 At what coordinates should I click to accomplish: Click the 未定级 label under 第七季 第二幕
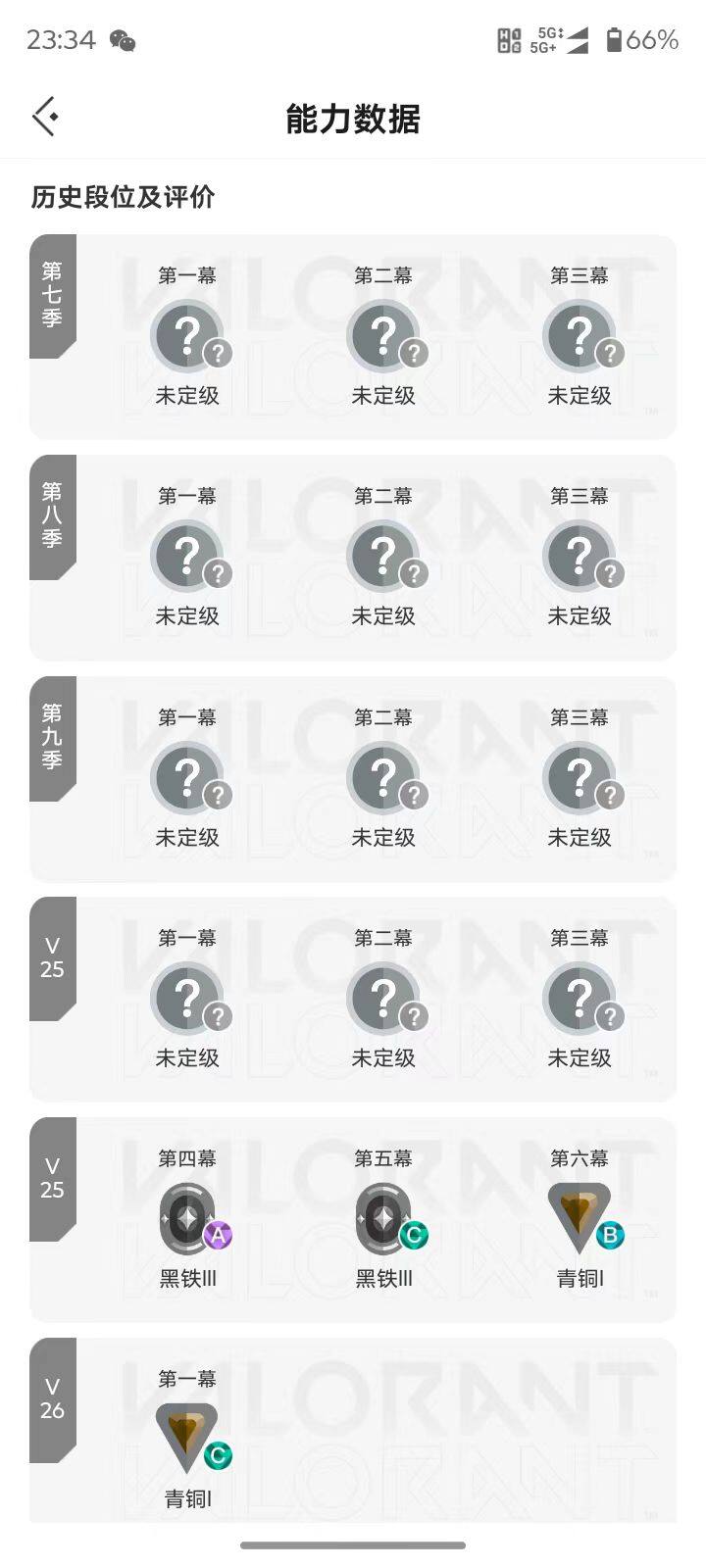(x=383, y=396)
